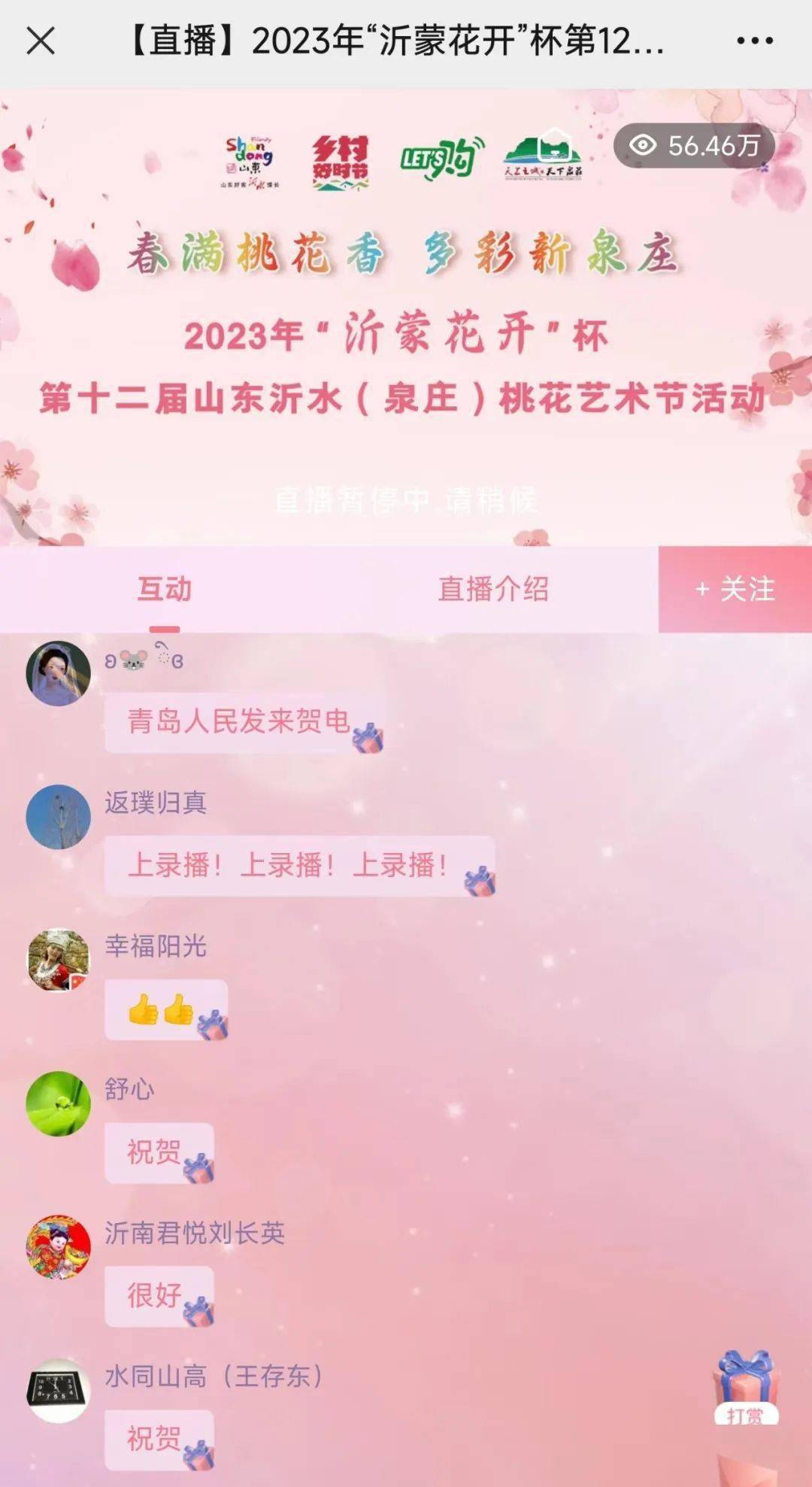This screenshot has height=1487, width=812.
Task: Select the 互动 tab
Action: (x=164, y=590)
